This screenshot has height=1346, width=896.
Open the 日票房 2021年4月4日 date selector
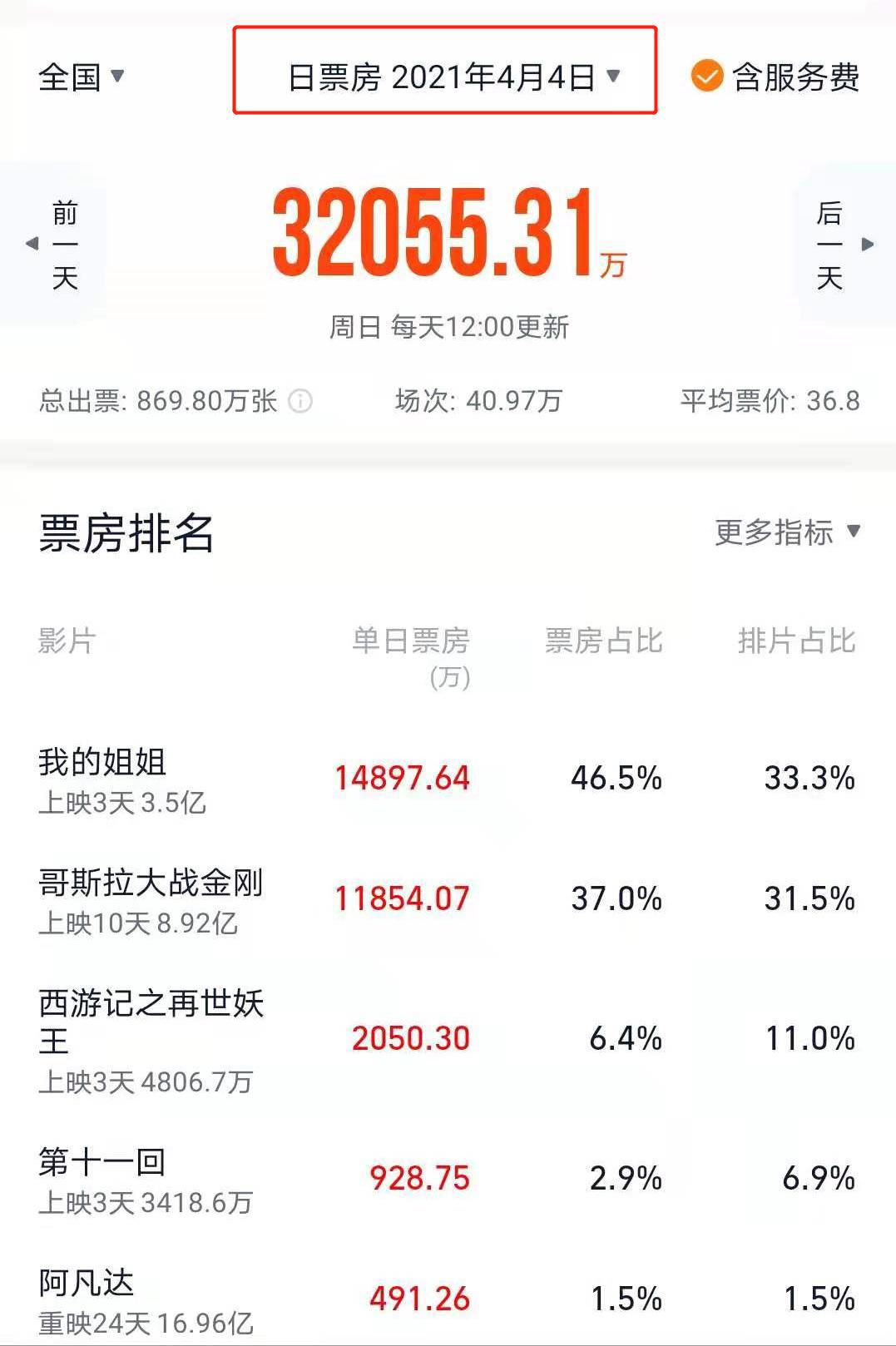(x=447, y=77)
